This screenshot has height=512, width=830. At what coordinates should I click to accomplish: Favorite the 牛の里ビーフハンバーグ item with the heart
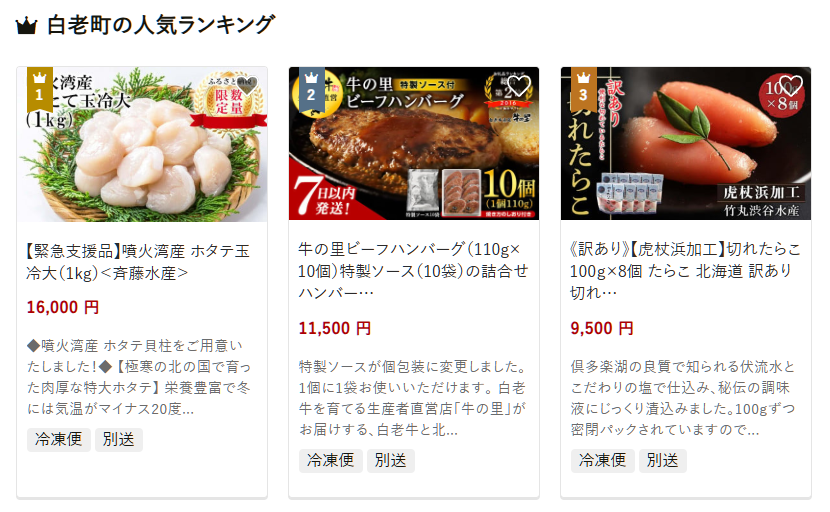pos(517,88)
